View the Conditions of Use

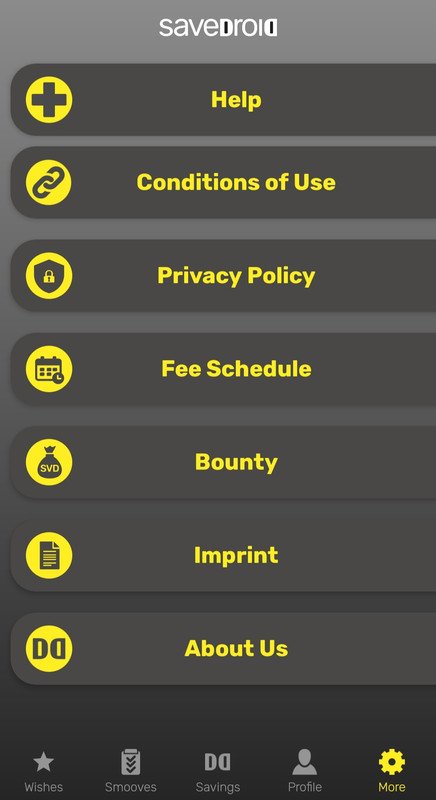pyautogui.click(x=223, y=182)
